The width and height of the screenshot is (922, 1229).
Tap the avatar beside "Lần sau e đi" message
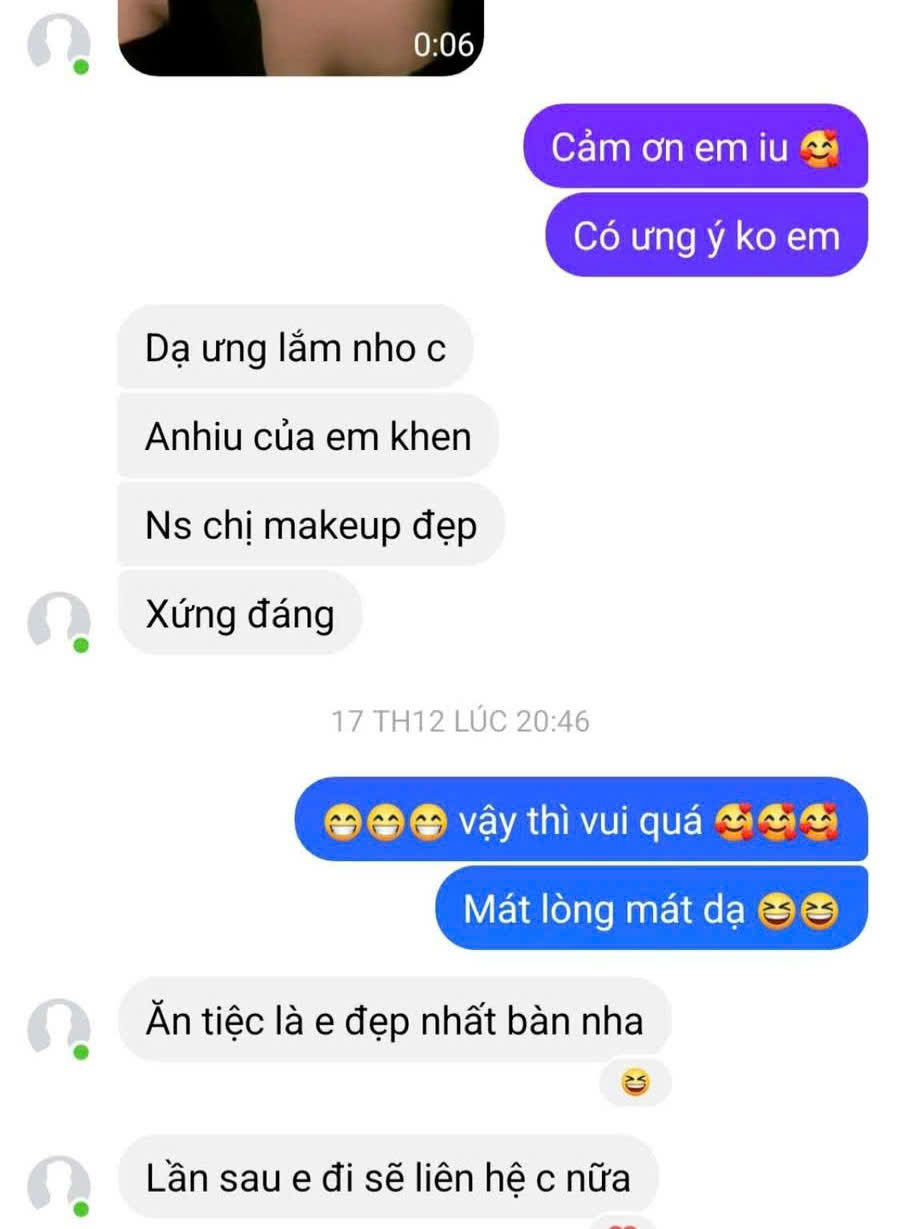[x=58, y=1185]
